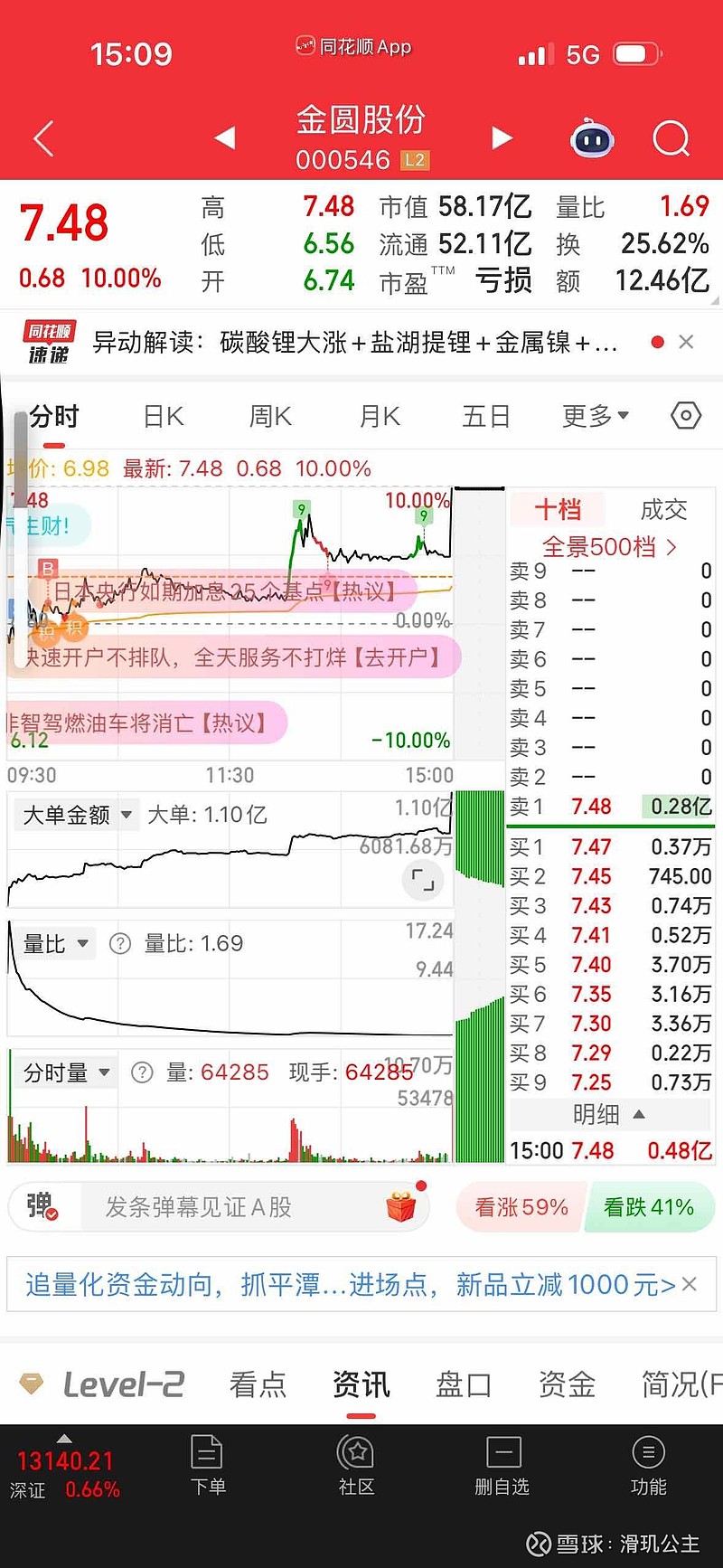Expand the chart with the fullscreen icon
The height and width of the screenshot is (1568, 723).
[x=421, y=879]
